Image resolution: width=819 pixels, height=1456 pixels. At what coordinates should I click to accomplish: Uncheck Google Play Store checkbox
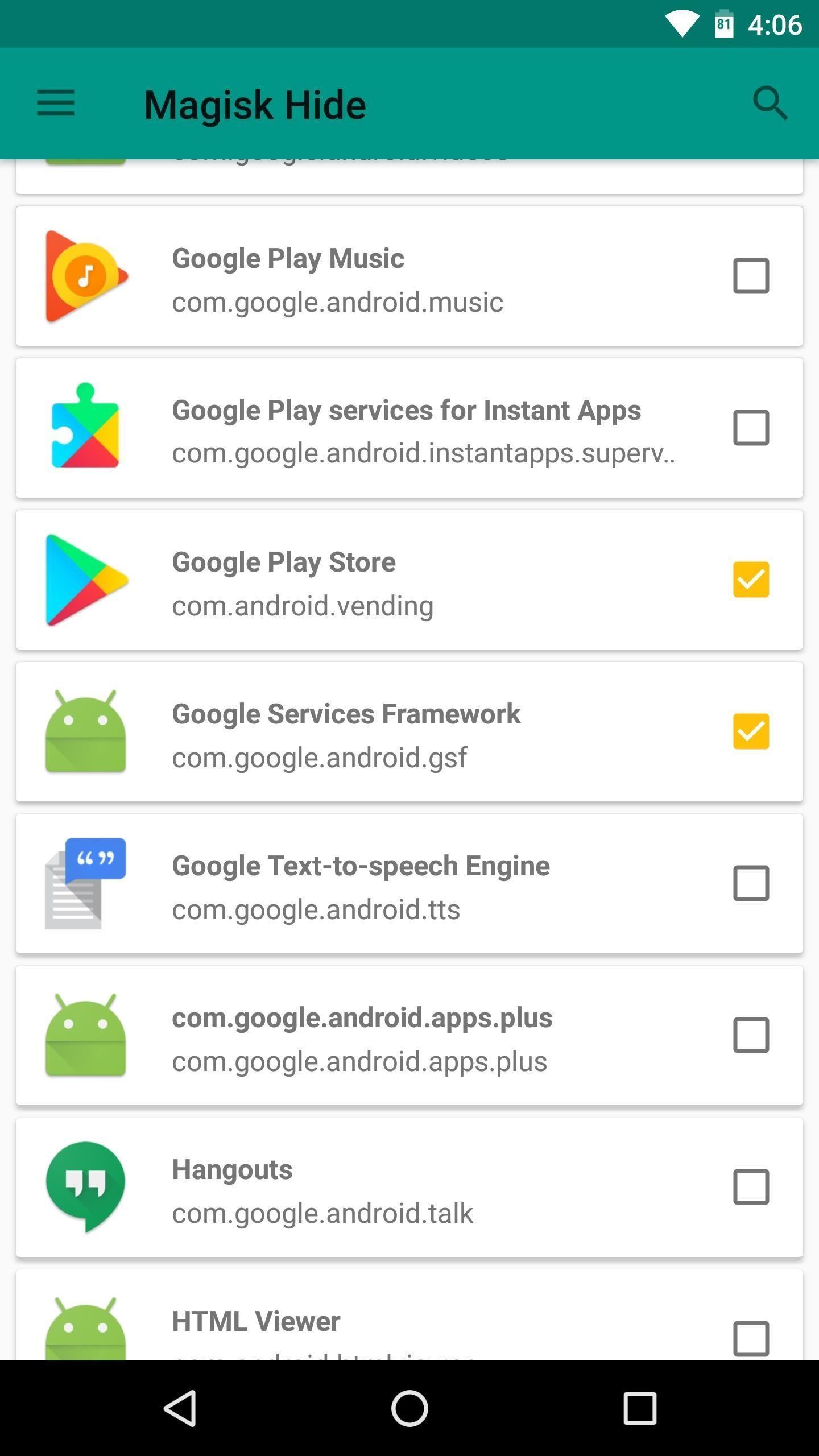[x=751, y=580]
